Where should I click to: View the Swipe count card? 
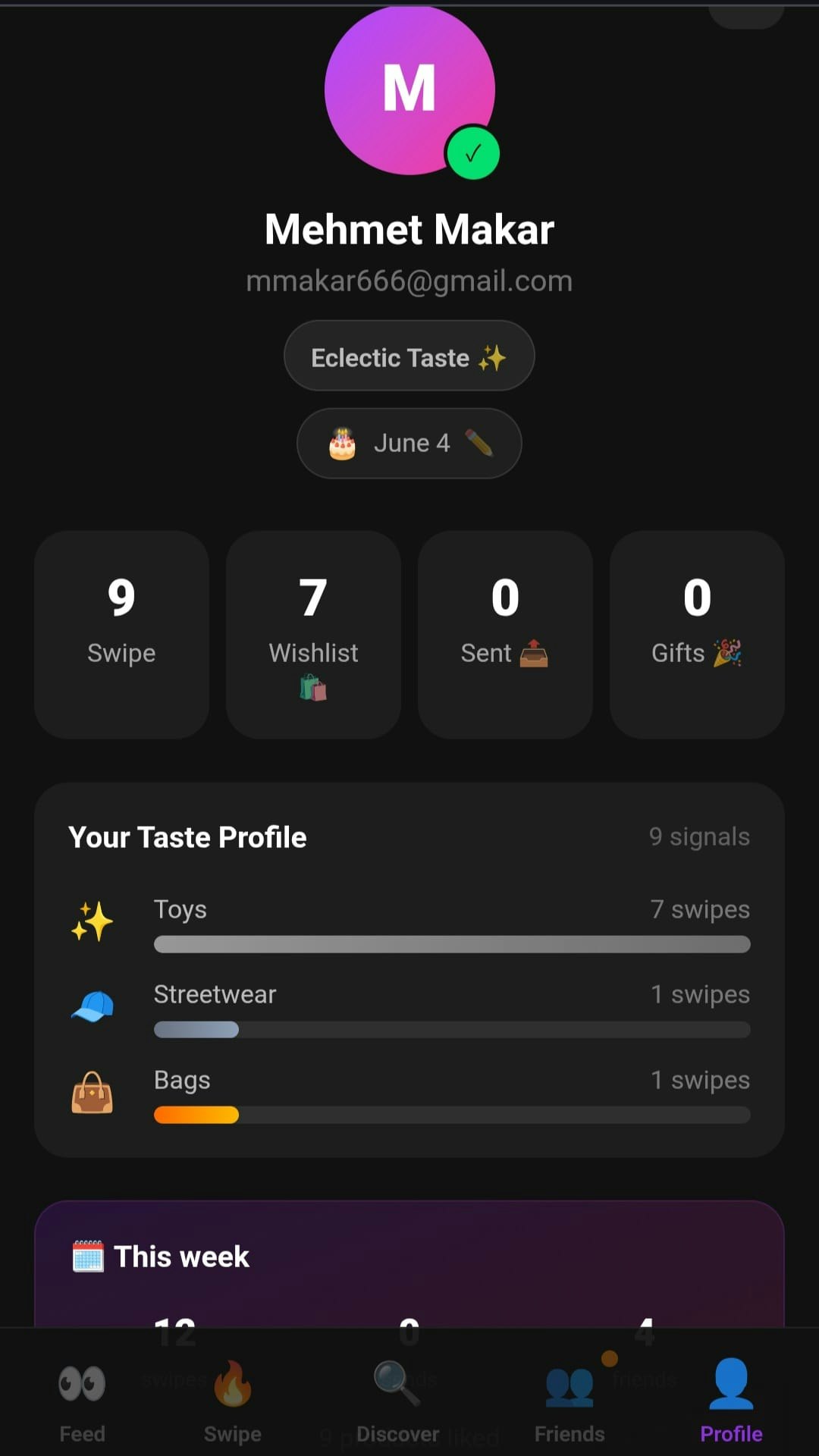(121, 634)
